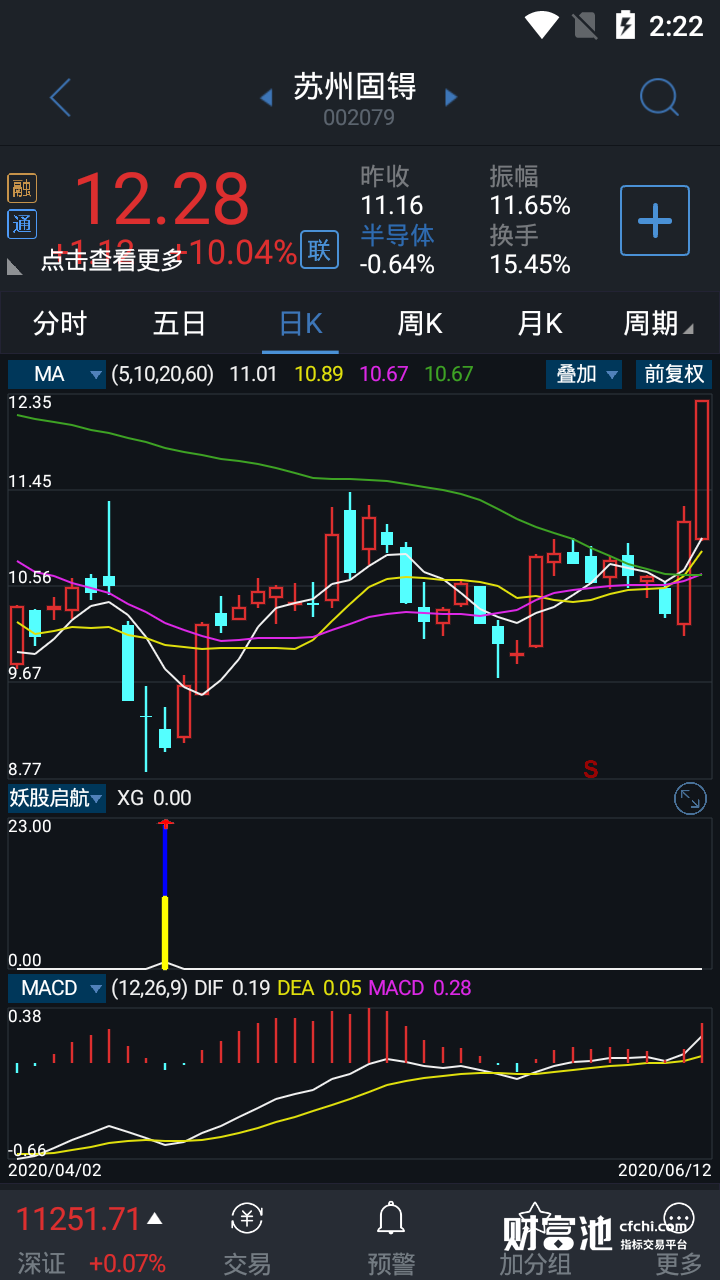Screen dimensions: 720x1280
Task: Open the stock search magnifier
Action: (659, 98)
